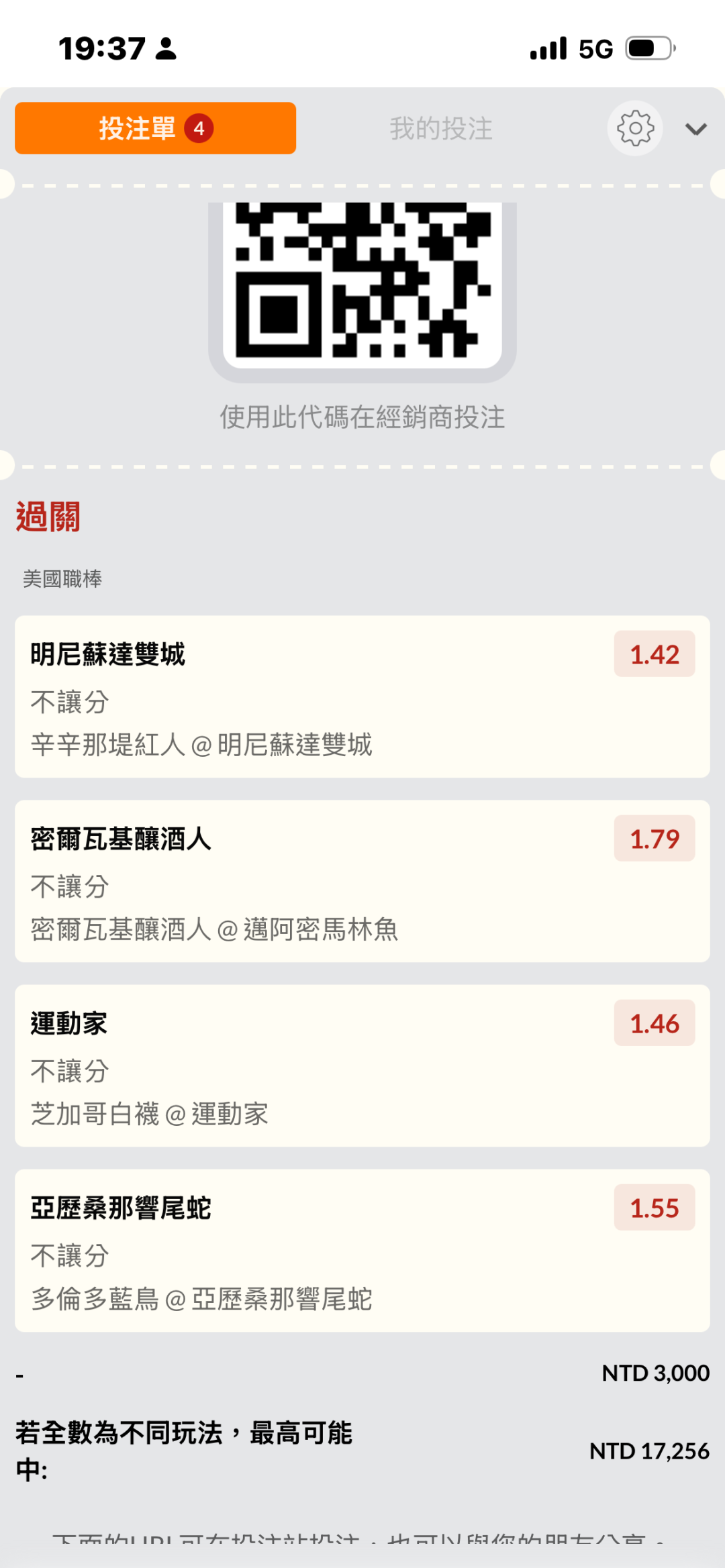Select the 密爾瓦基釀酒人 bet card
725x1568 pixels.
[362, 881]
